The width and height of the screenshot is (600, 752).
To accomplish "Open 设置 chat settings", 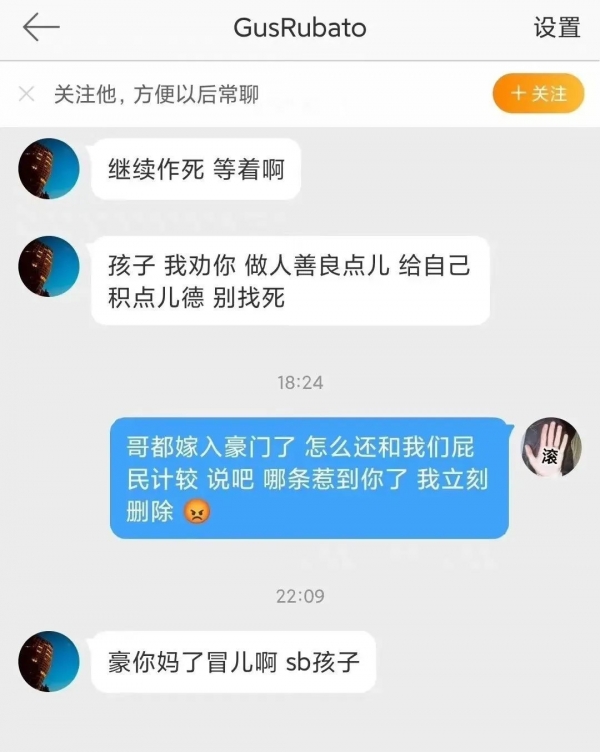I will coord(557,28).
